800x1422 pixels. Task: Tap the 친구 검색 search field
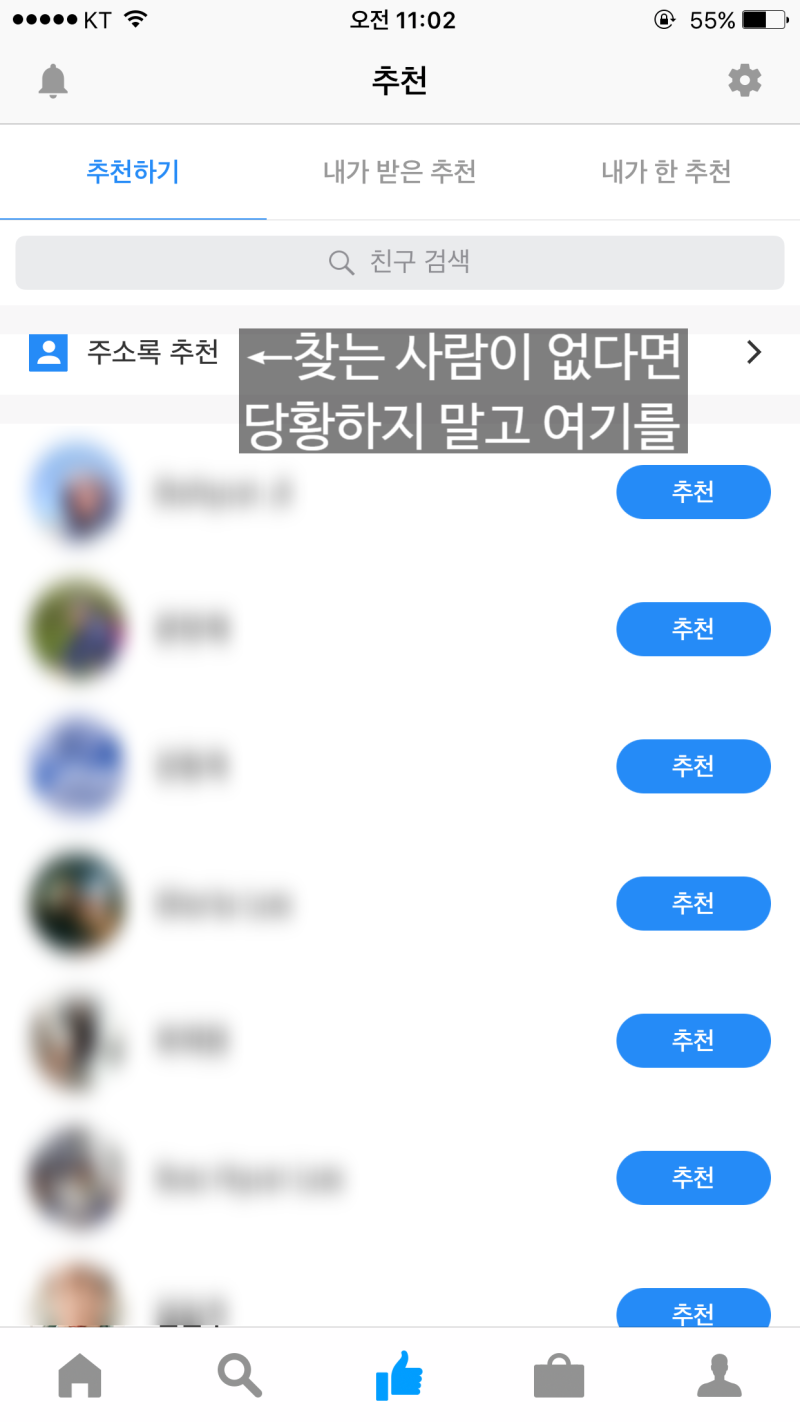coord(400,263)
